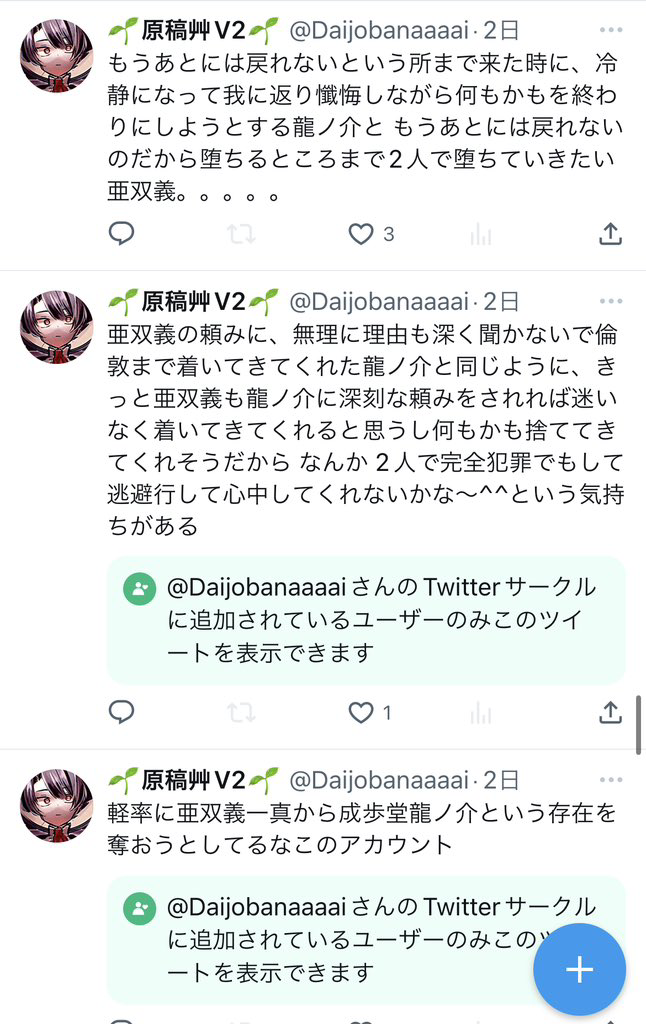Open the tweet starting 軽率に亜双義一真から
646x1024 pixels.
(360, 829)
